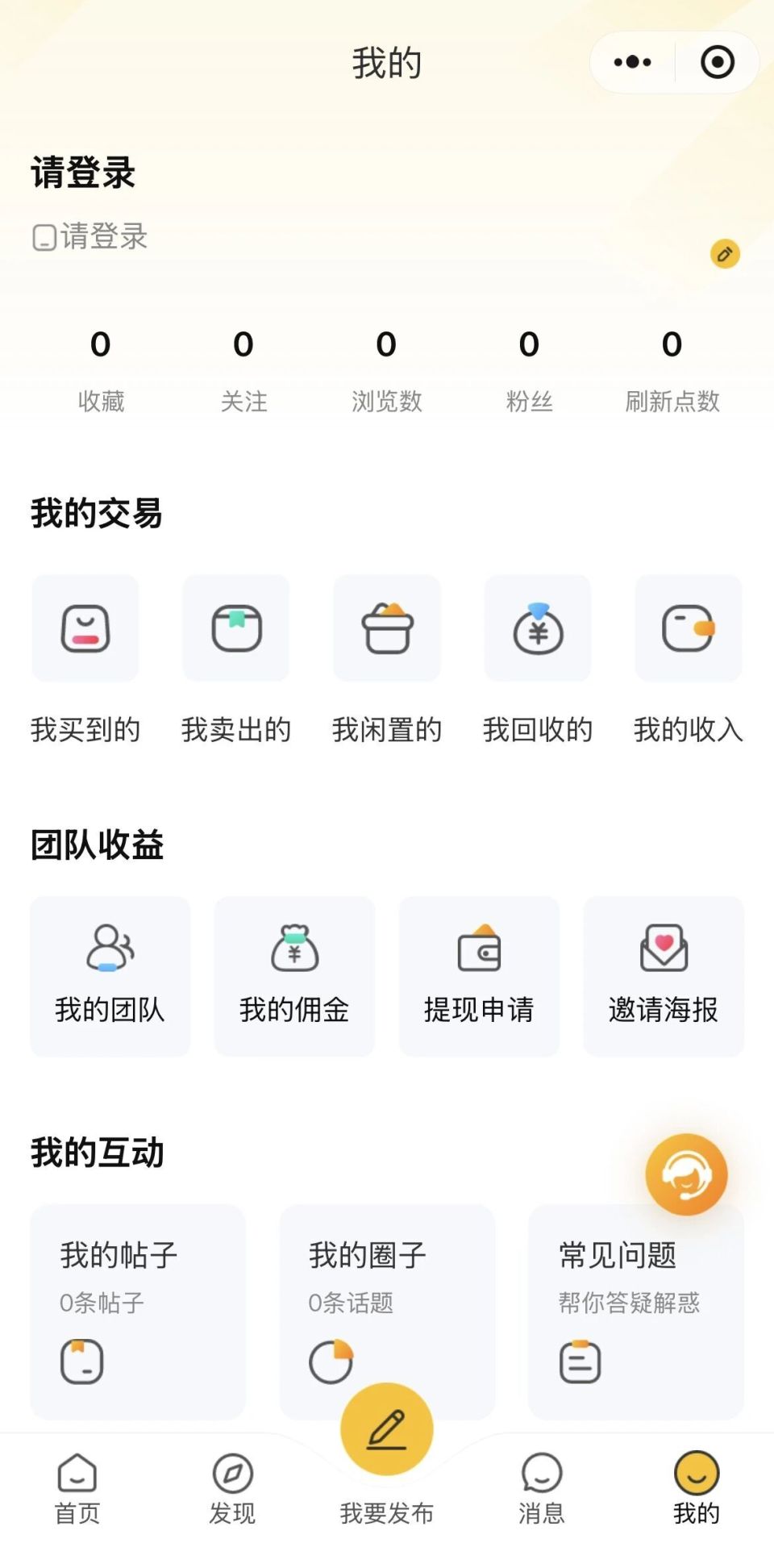Switch to the 发现 tab
This screenshot has width=774, height=1568.
[x=233, y=1488]
